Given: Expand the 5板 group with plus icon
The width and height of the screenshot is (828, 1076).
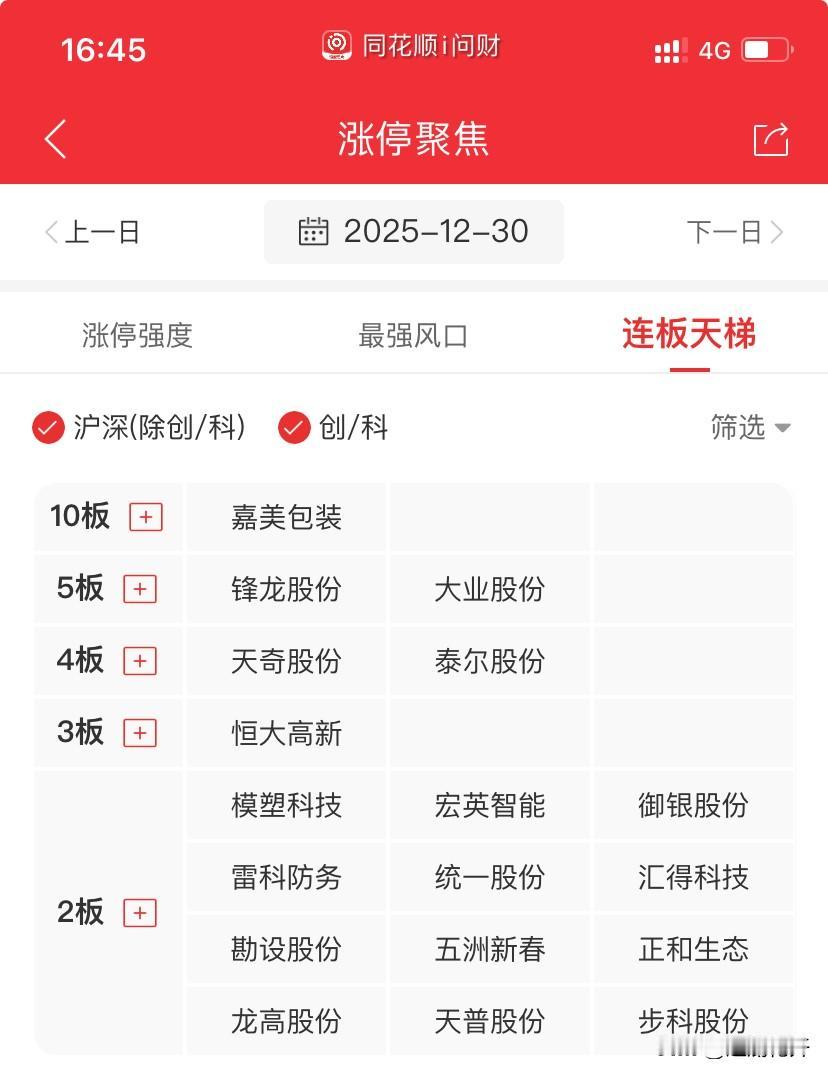Looking at the screenshot, I should [139, 589].
